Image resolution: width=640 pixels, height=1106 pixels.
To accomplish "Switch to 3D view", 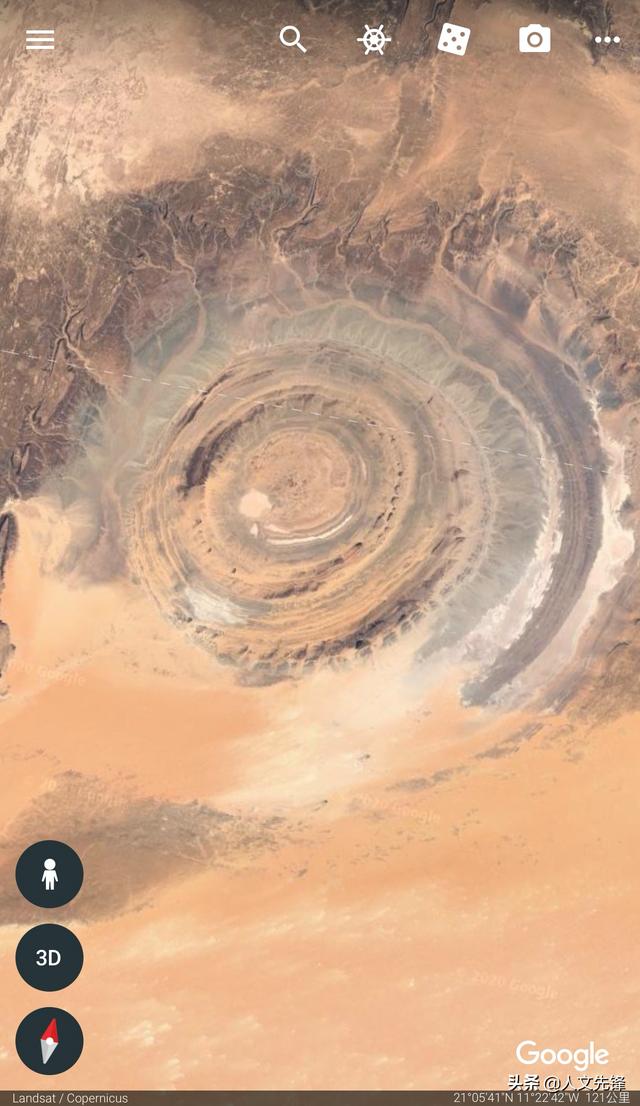I will [50, 957].
